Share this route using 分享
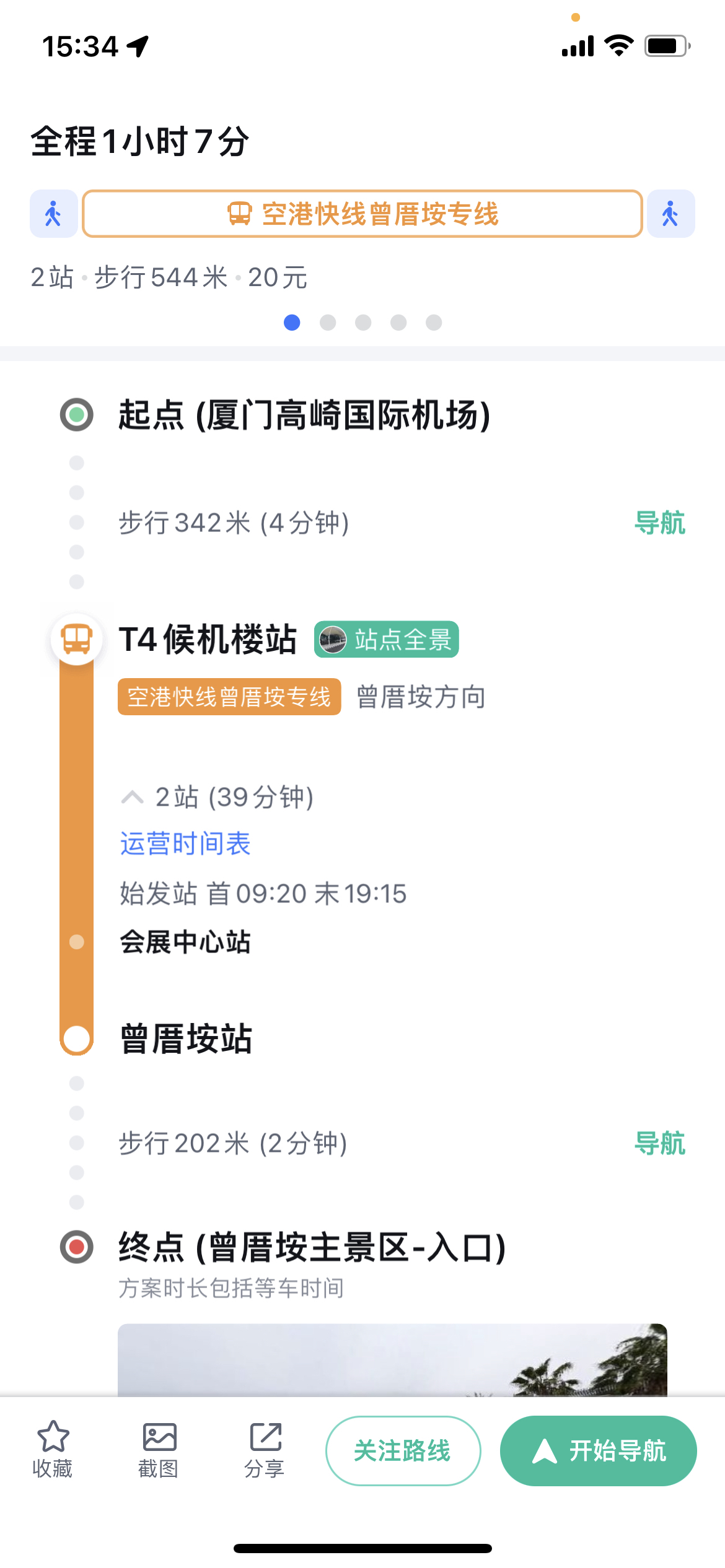The image size is (725, 1568). tap(265, 1449)
